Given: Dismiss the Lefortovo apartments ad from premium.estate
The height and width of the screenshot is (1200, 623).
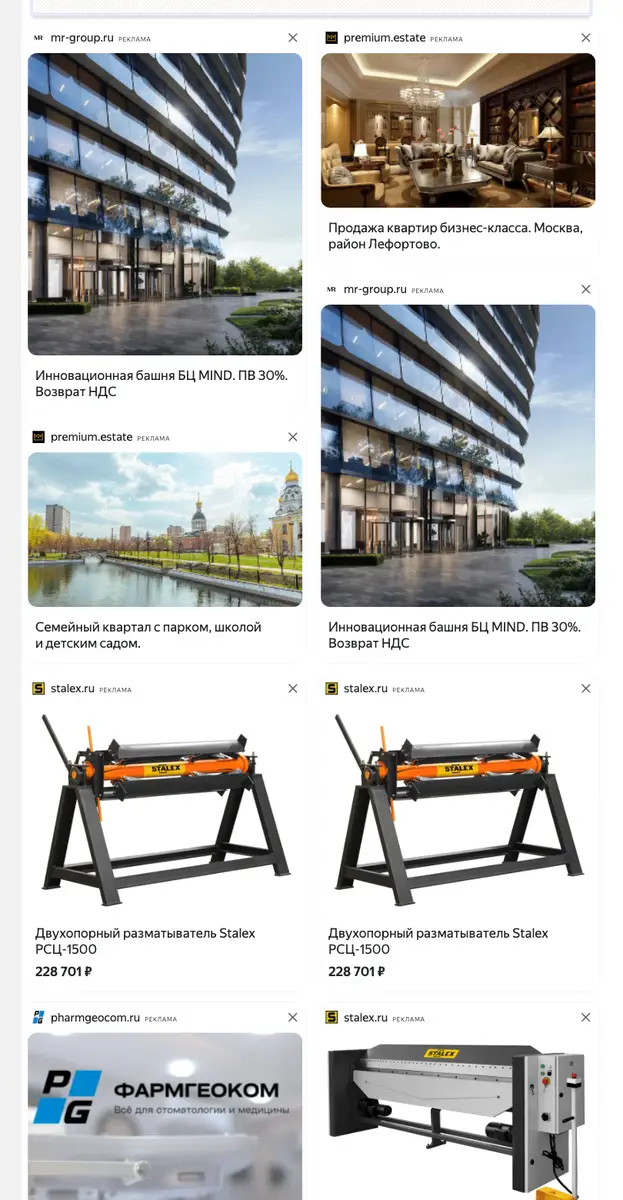Looking at the screenshot, I should (586, 38).
